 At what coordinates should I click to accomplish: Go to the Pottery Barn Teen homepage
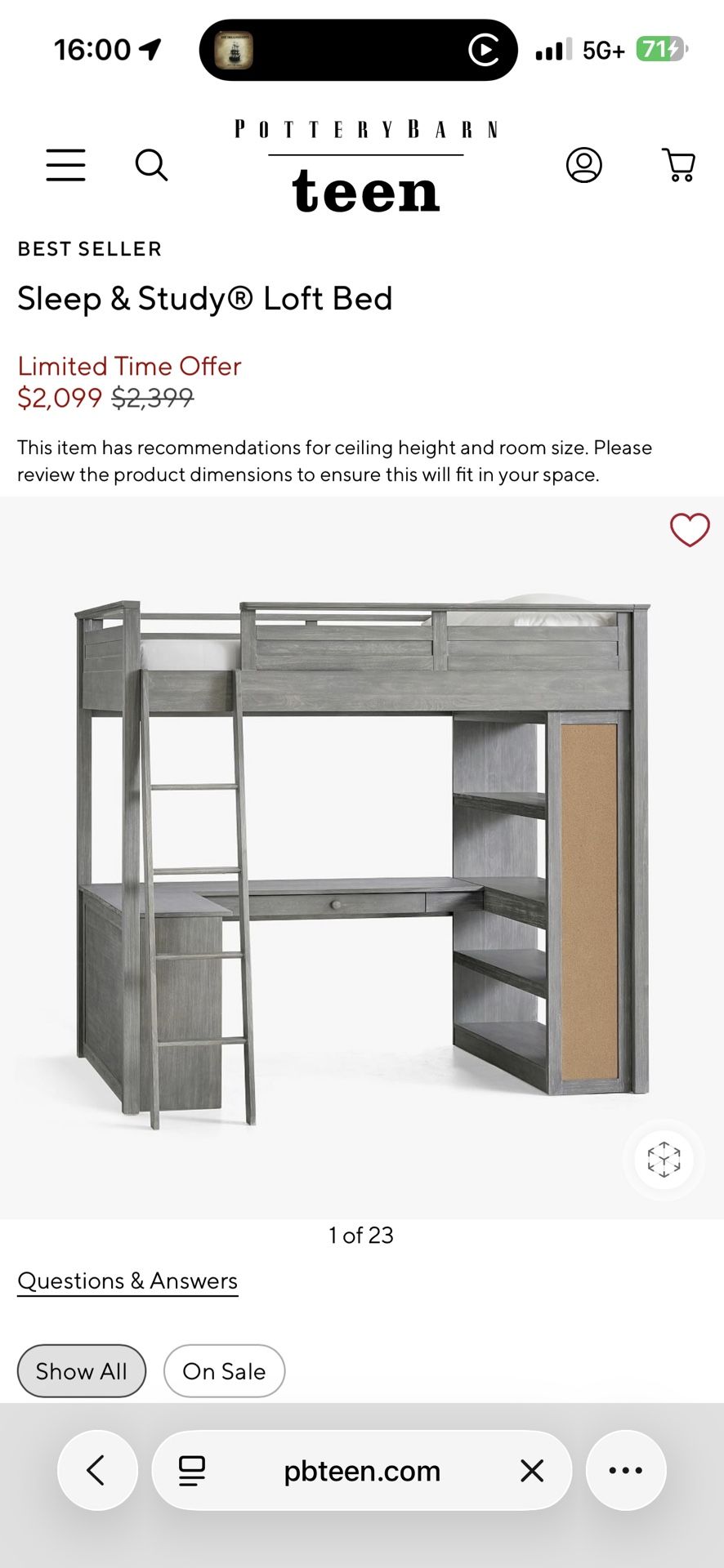365,167
